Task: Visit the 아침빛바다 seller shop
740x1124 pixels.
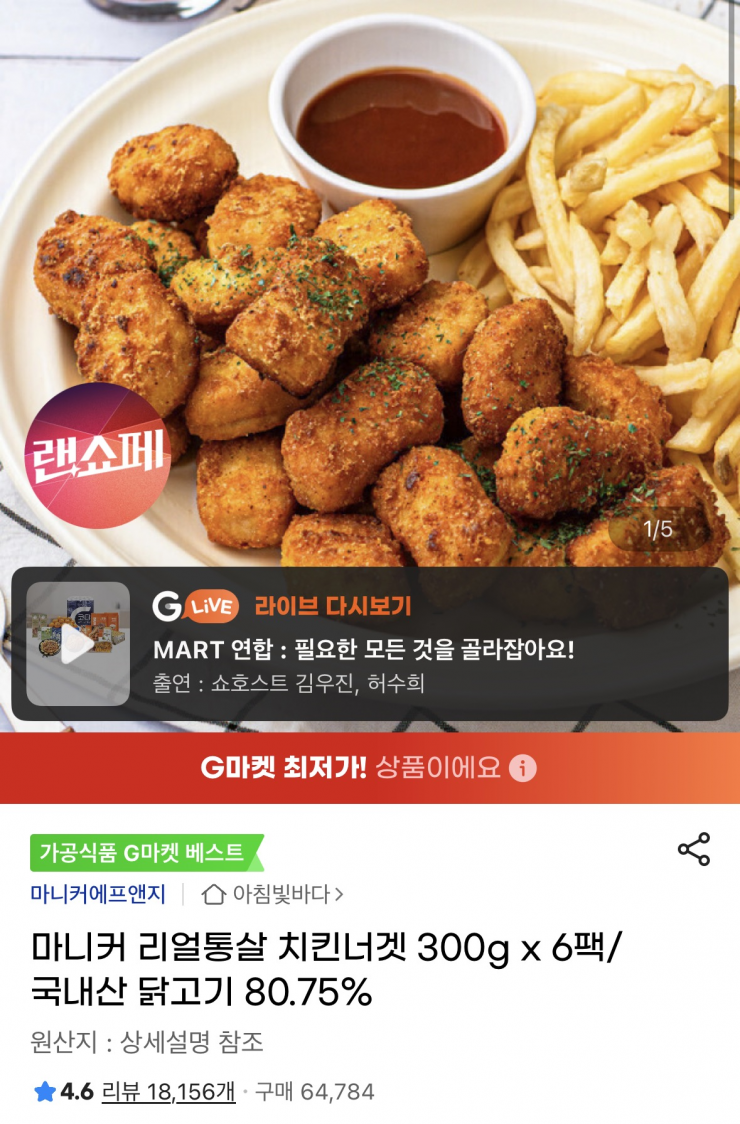Action: [273, 894]
